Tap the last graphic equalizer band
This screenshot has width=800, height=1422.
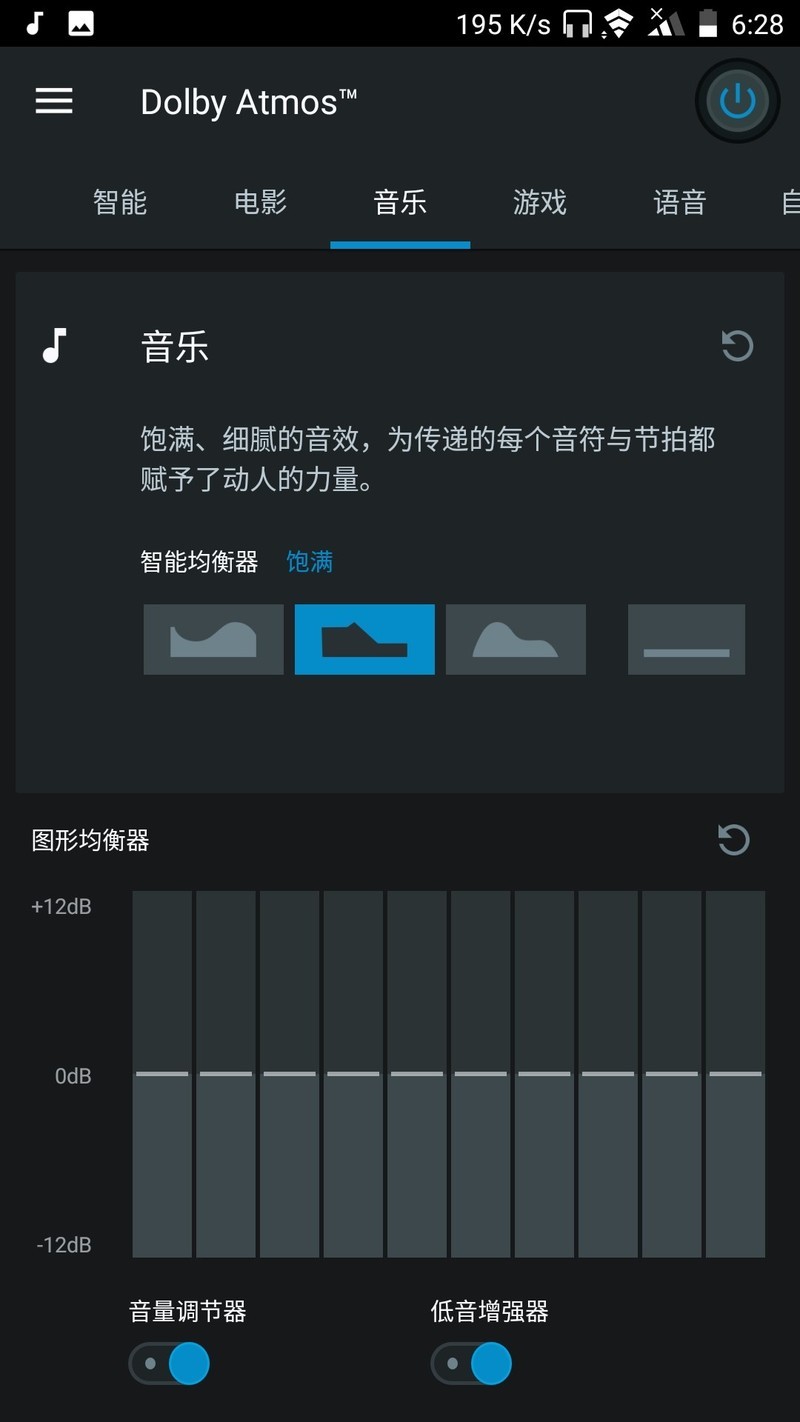pyautogui.click(x=735, y=1074)
